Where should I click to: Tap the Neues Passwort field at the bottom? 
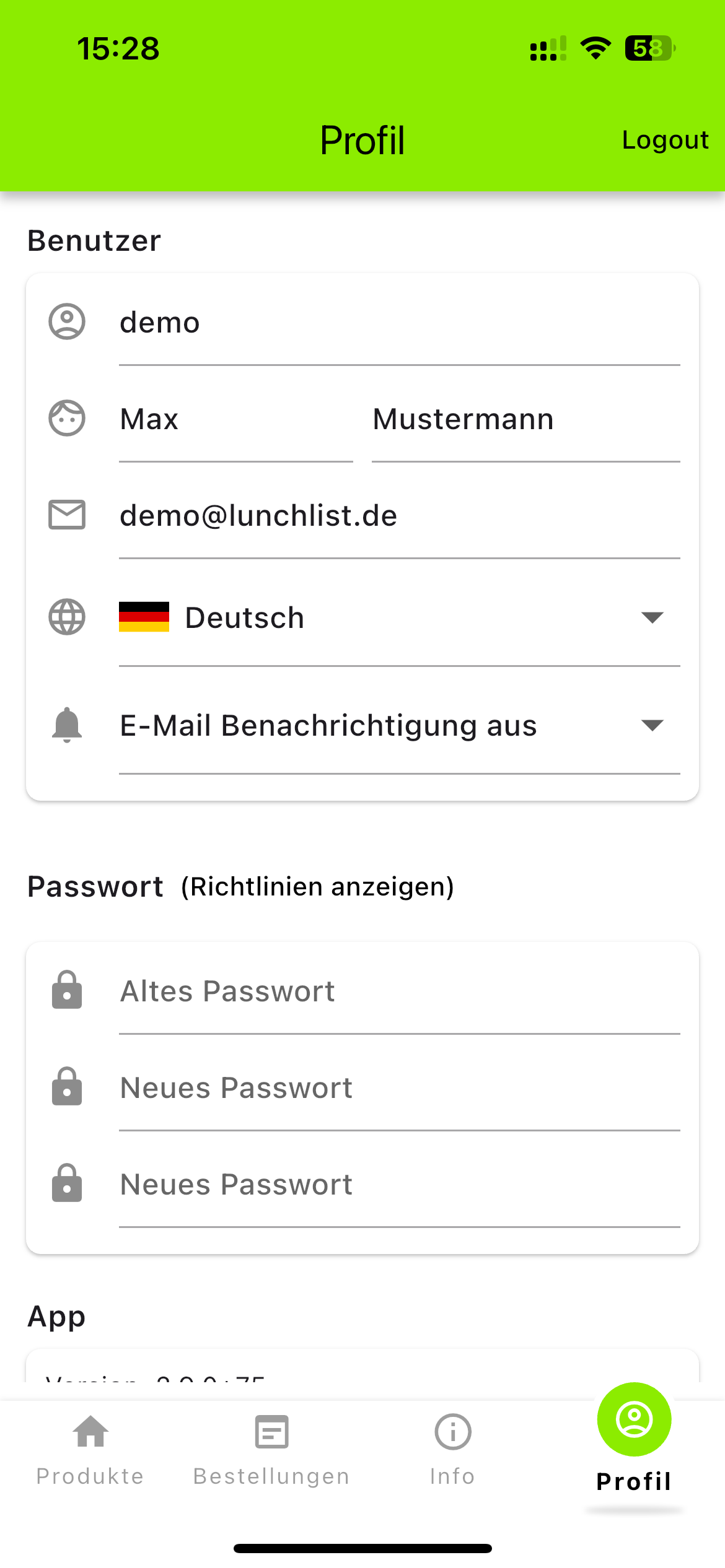(x=400, y=1185)
